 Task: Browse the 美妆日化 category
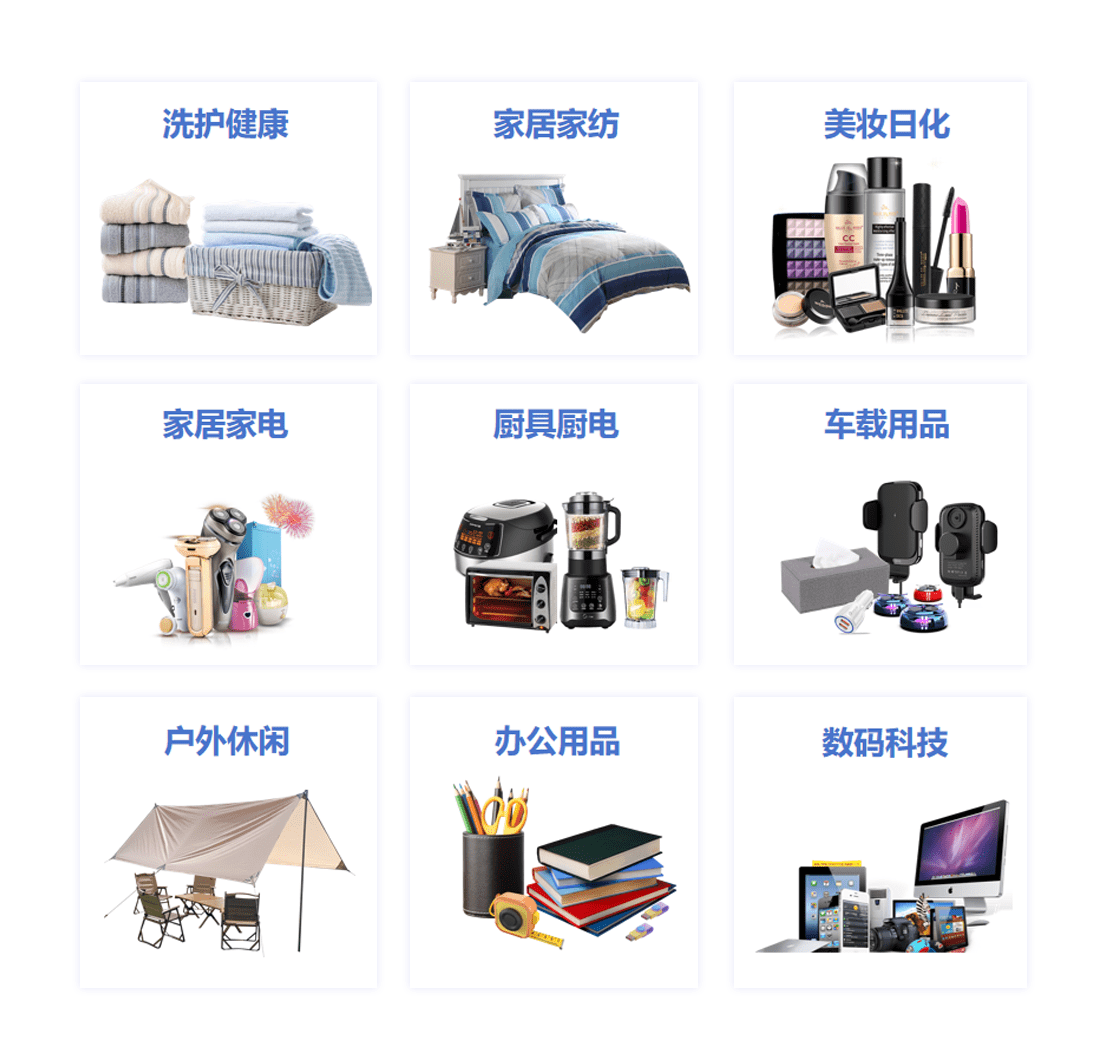pos(880,218)
